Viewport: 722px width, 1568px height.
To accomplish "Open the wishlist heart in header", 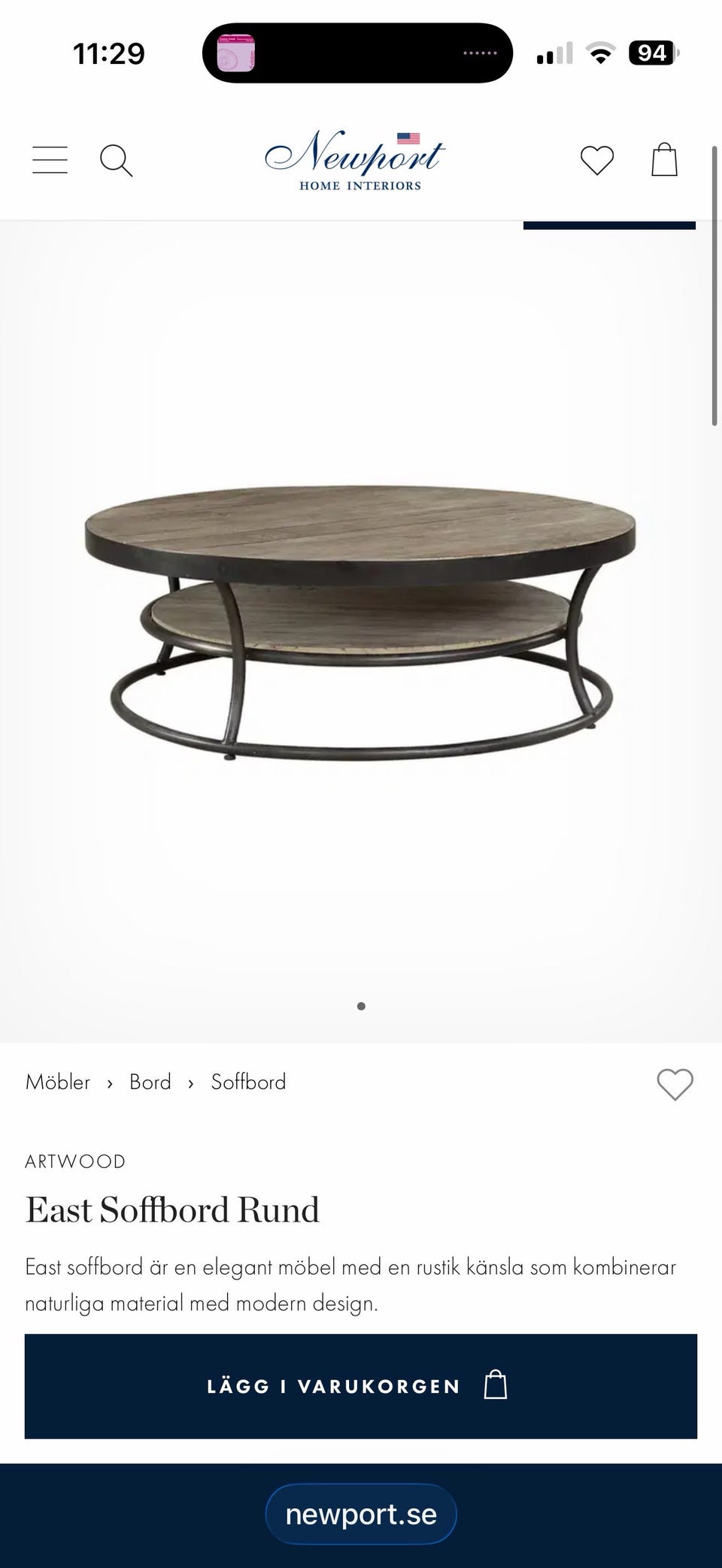I will pyautogui.click(x=597, y=160).
